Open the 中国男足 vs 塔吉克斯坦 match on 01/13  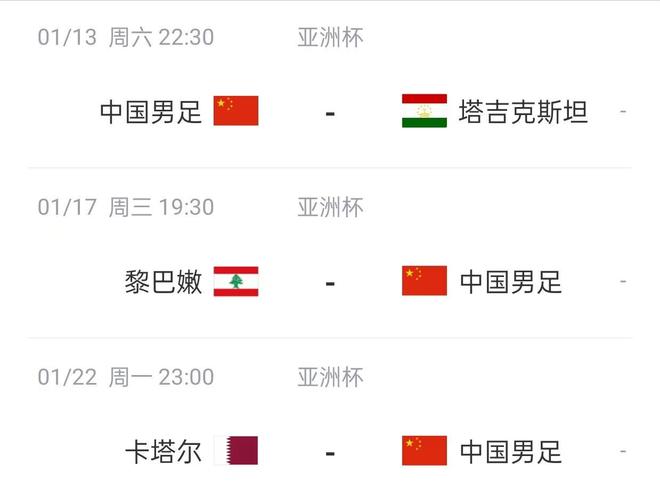[330, 111]
